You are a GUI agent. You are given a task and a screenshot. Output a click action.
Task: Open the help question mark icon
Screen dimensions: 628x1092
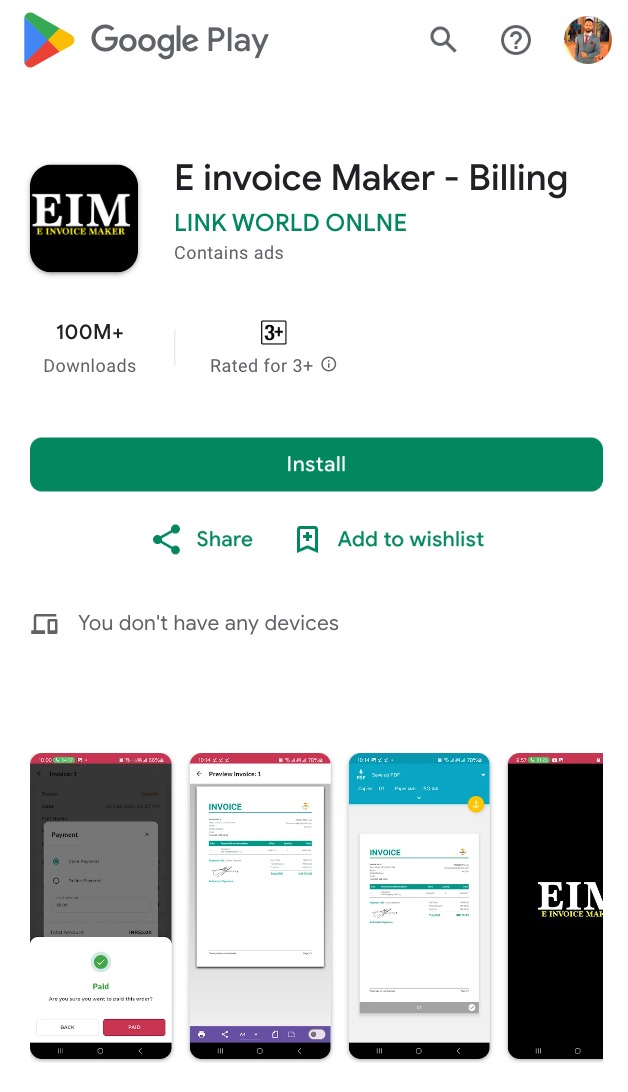(515, 40)
